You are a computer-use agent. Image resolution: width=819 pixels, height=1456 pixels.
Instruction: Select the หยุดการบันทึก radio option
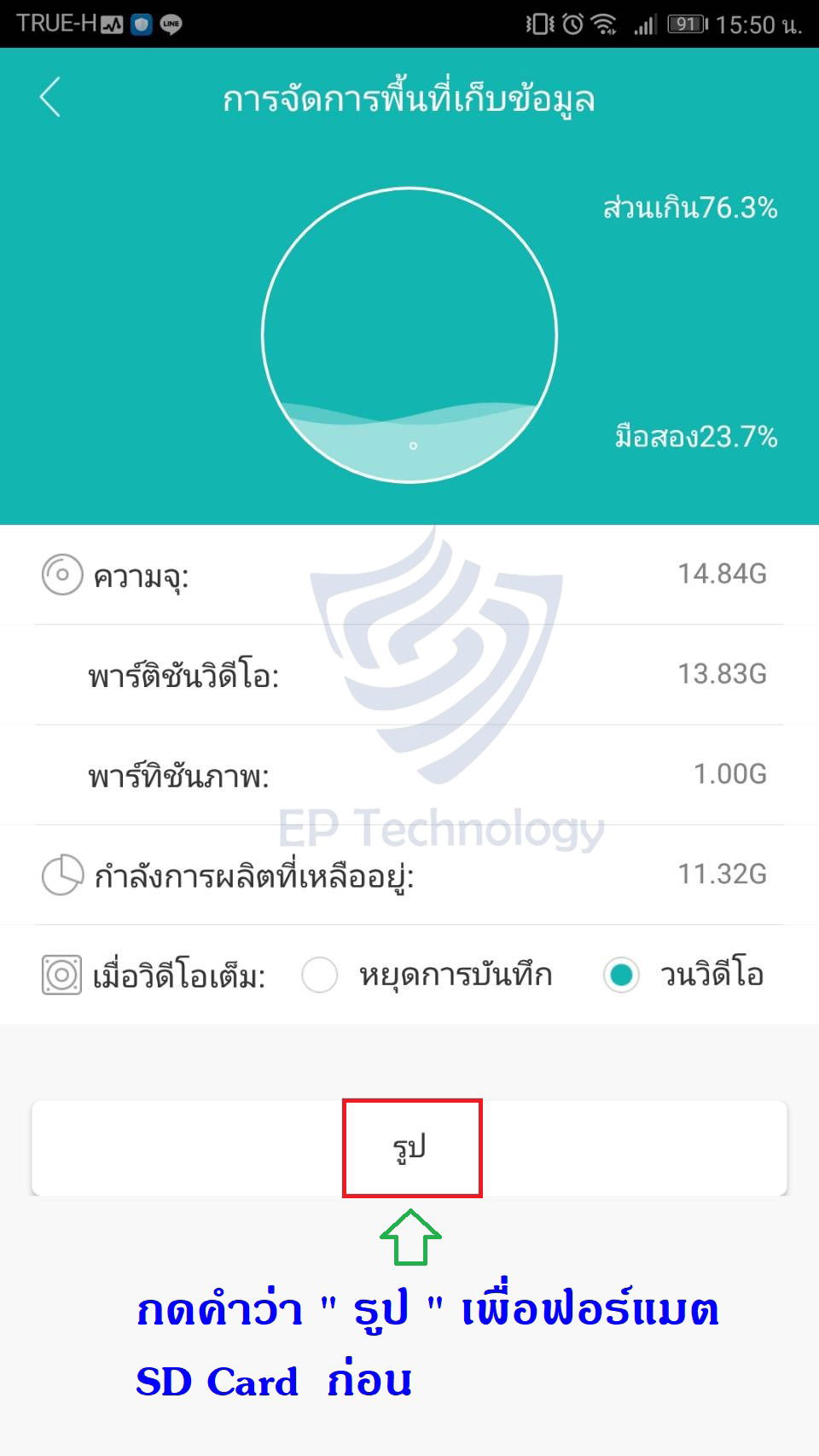pyautogui.click(x=320, y=975)
